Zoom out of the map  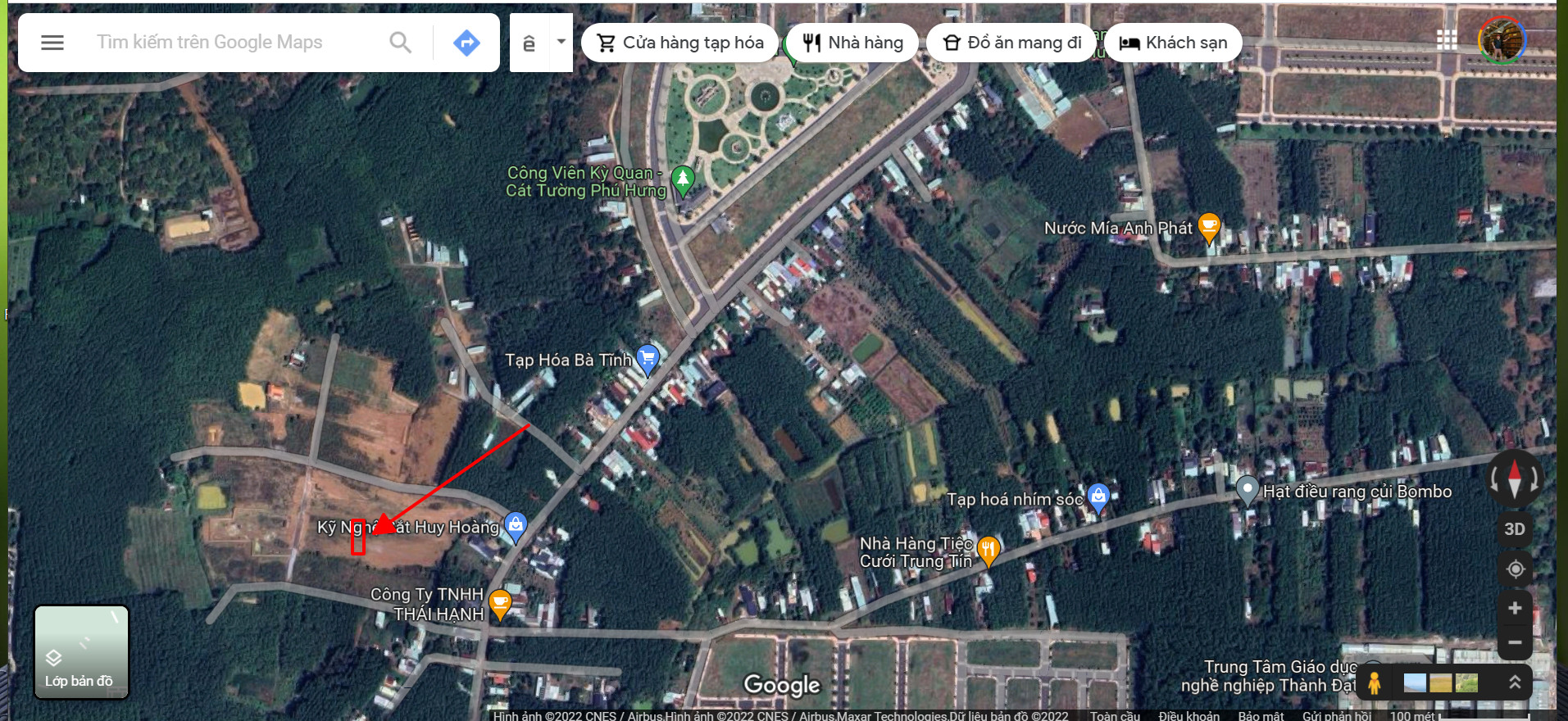1515,642
